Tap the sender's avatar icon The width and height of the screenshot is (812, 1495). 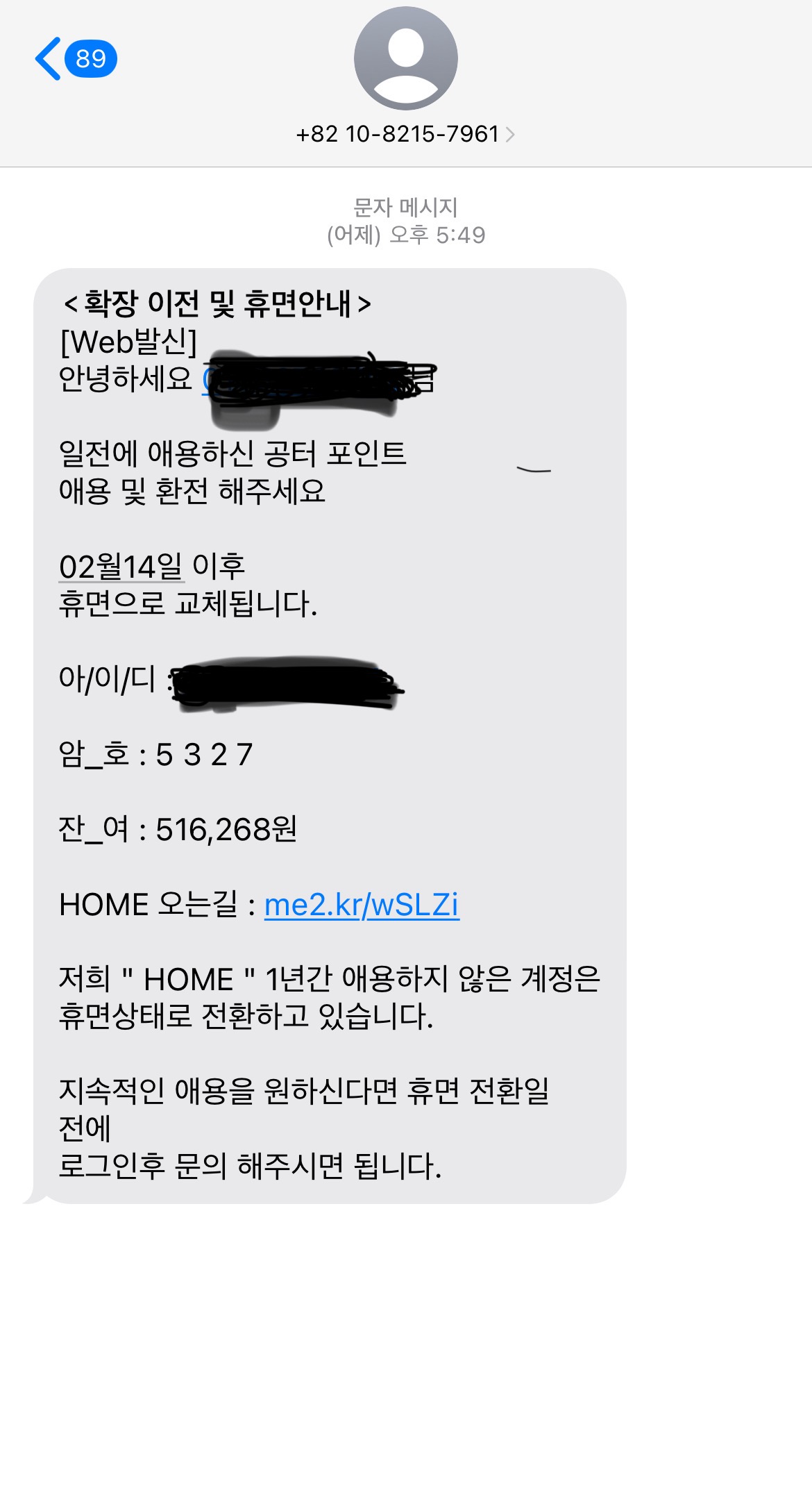406,58
